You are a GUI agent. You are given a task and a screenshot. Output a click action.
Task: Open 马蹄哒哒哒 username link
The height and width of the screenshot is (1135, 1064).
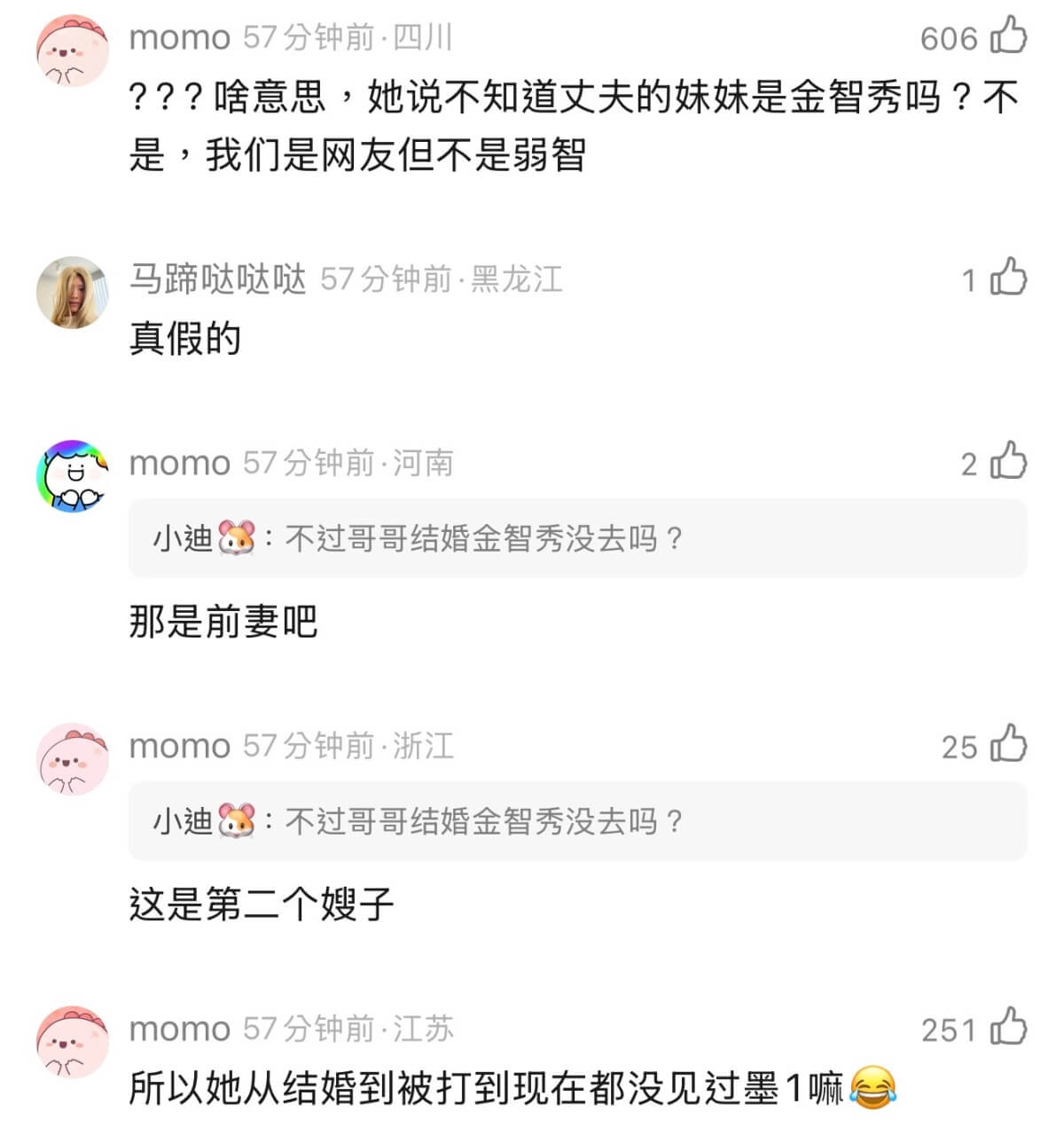click(218, 279)
